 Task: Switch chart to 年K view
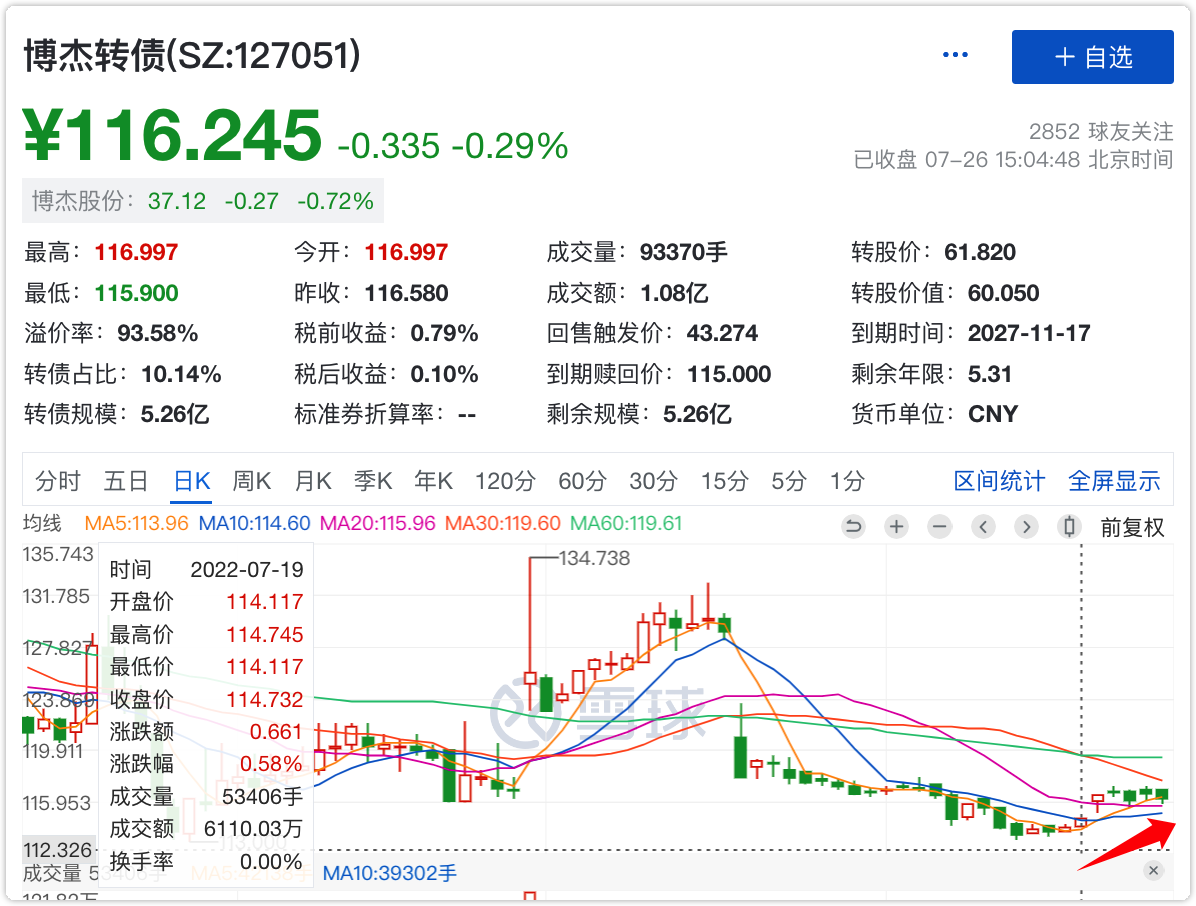click(x=434, y=482)
